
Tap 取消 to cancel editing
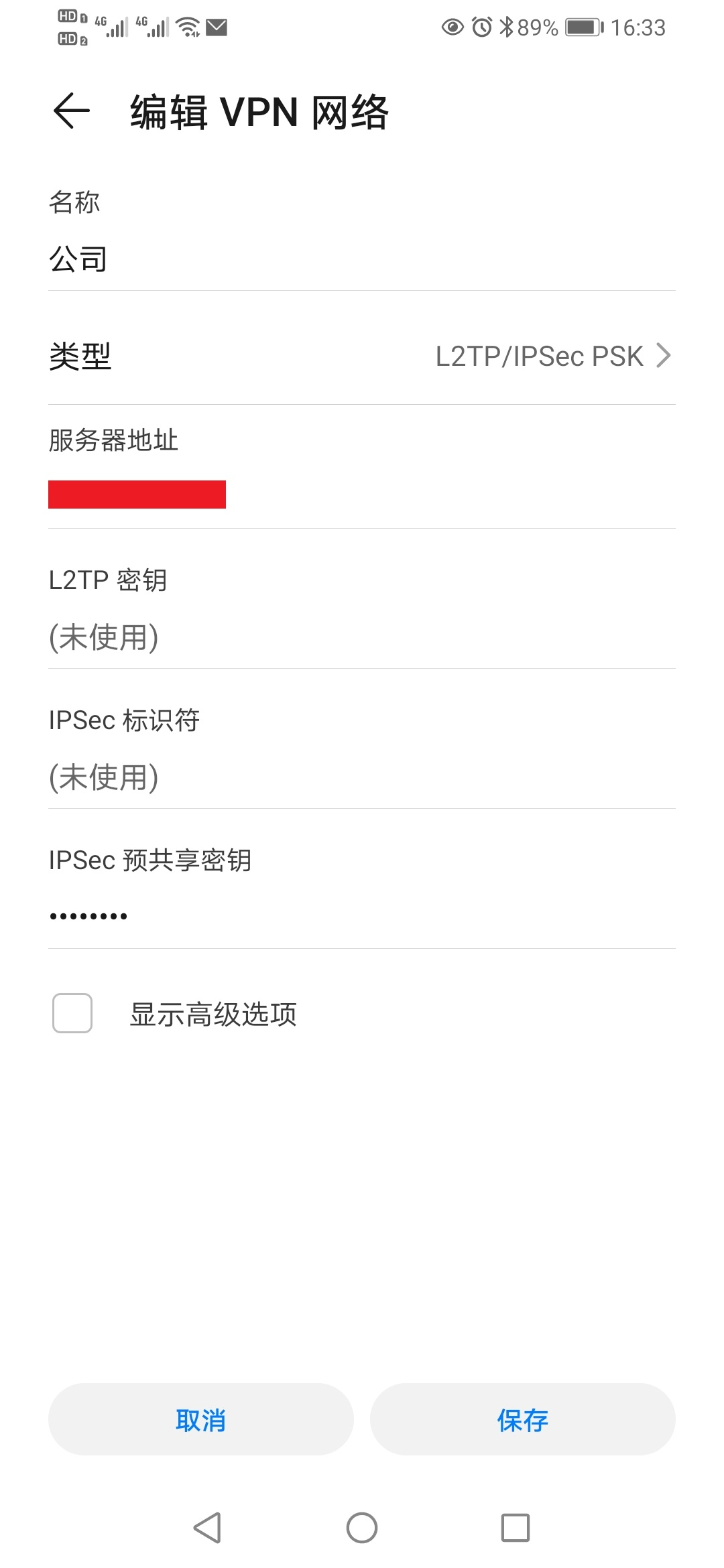point(200,1419)
